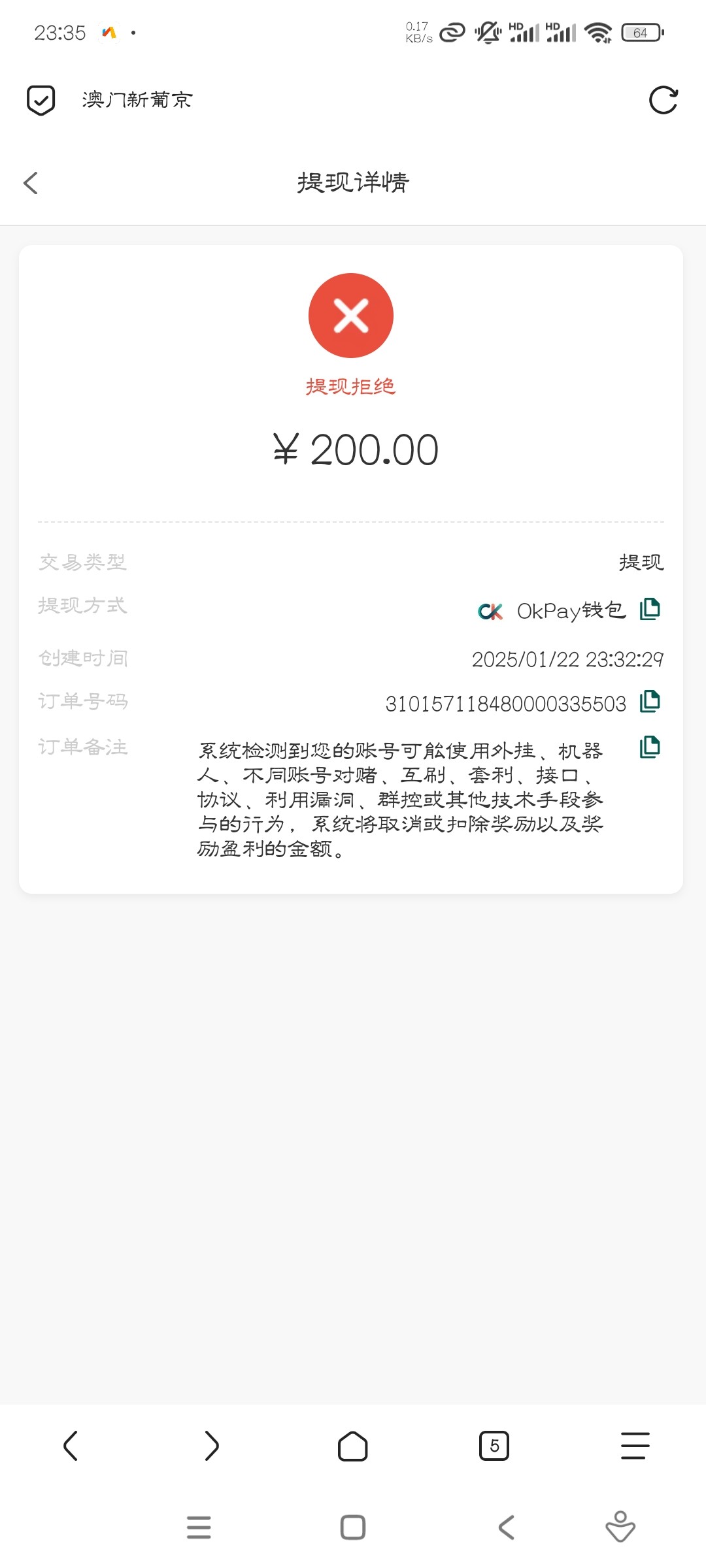Copy the order number 订单号码
This screenshot has height=1568, width=706.
pyautogui.click(x=650, y=701)
